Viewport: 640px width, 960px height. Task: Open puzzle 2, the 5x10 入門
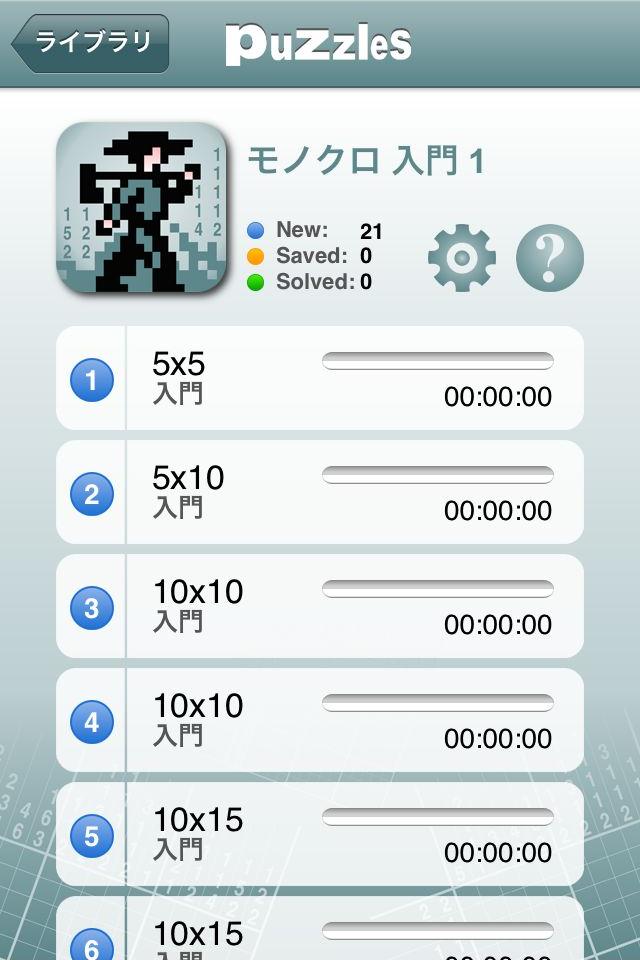[x=320, y=492]
